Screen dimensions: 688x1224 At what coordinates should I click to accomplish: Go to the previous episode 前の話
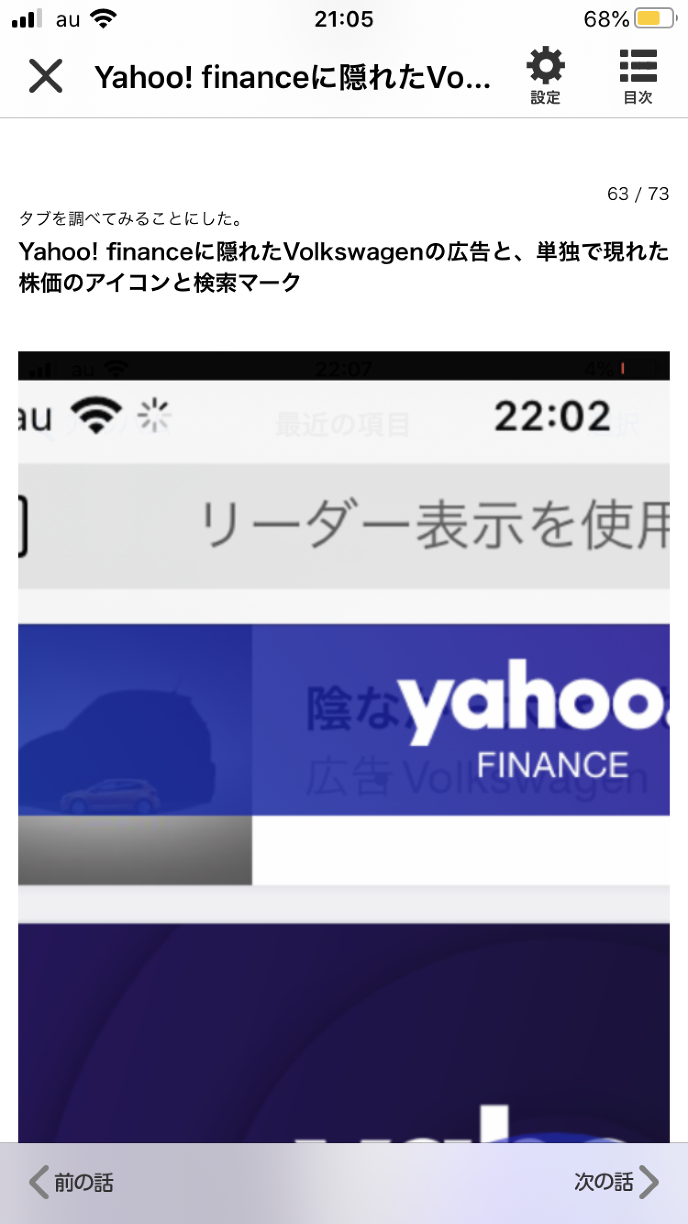(70, 1182)
